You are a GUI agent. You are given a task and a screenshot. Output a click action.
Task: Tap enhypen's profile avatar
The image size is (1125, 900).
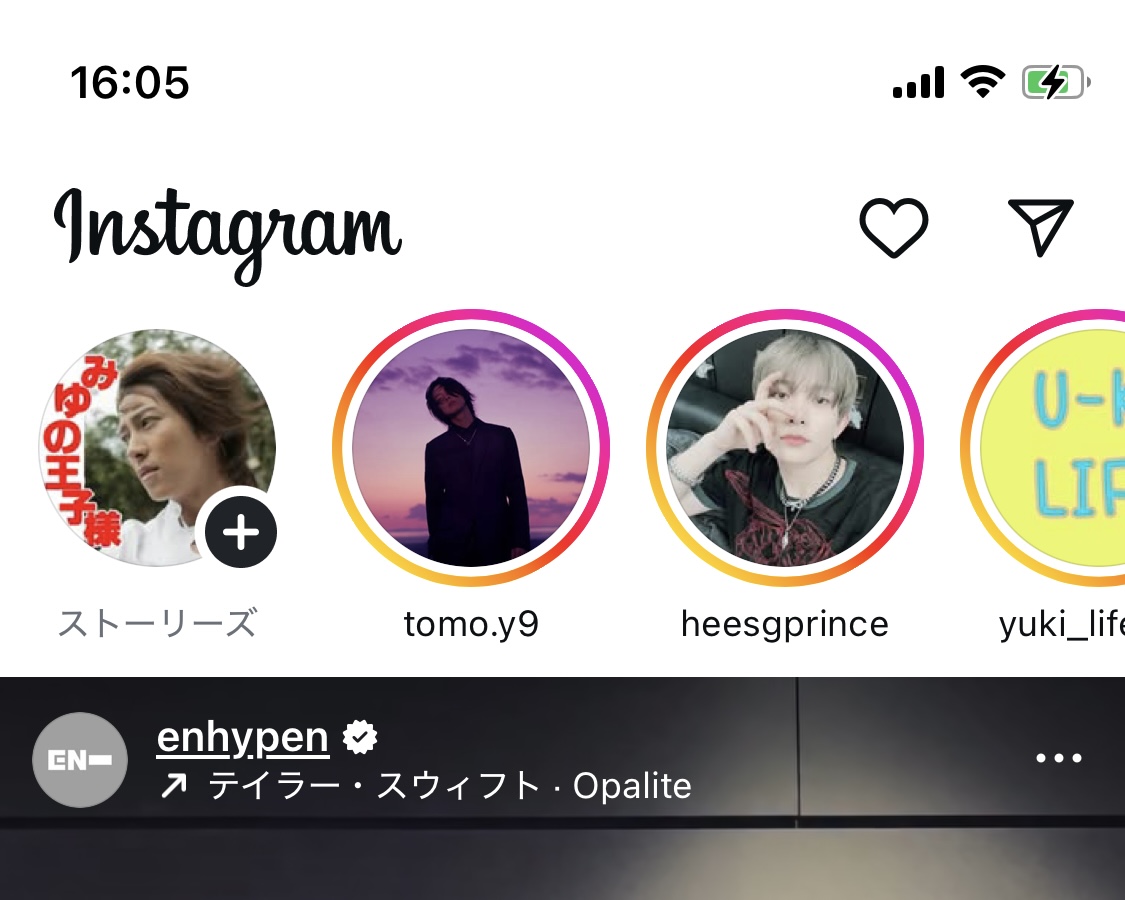[80, 760]
